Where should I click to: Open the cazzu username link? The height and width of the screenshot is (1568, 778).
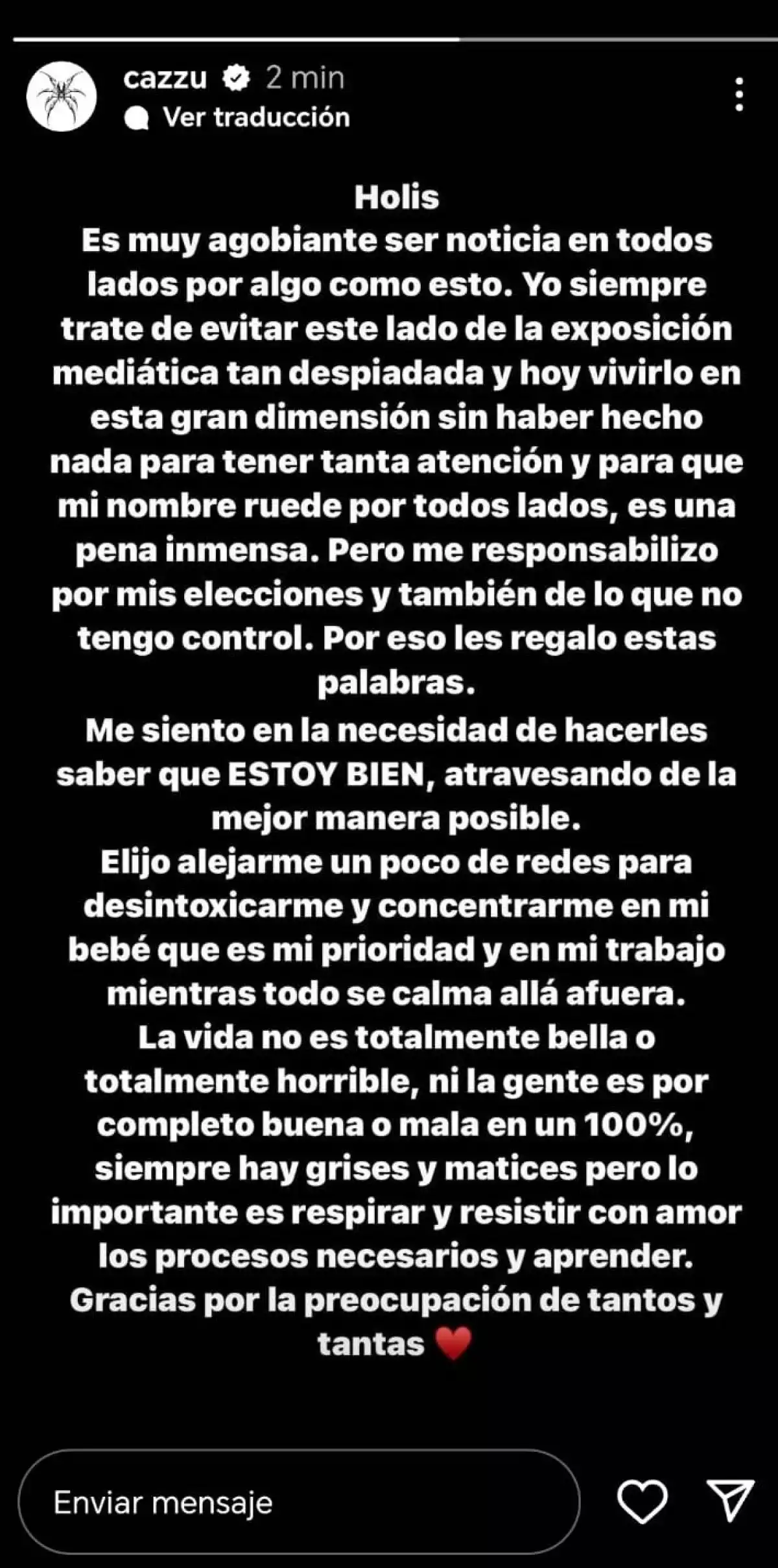point(165,78)
